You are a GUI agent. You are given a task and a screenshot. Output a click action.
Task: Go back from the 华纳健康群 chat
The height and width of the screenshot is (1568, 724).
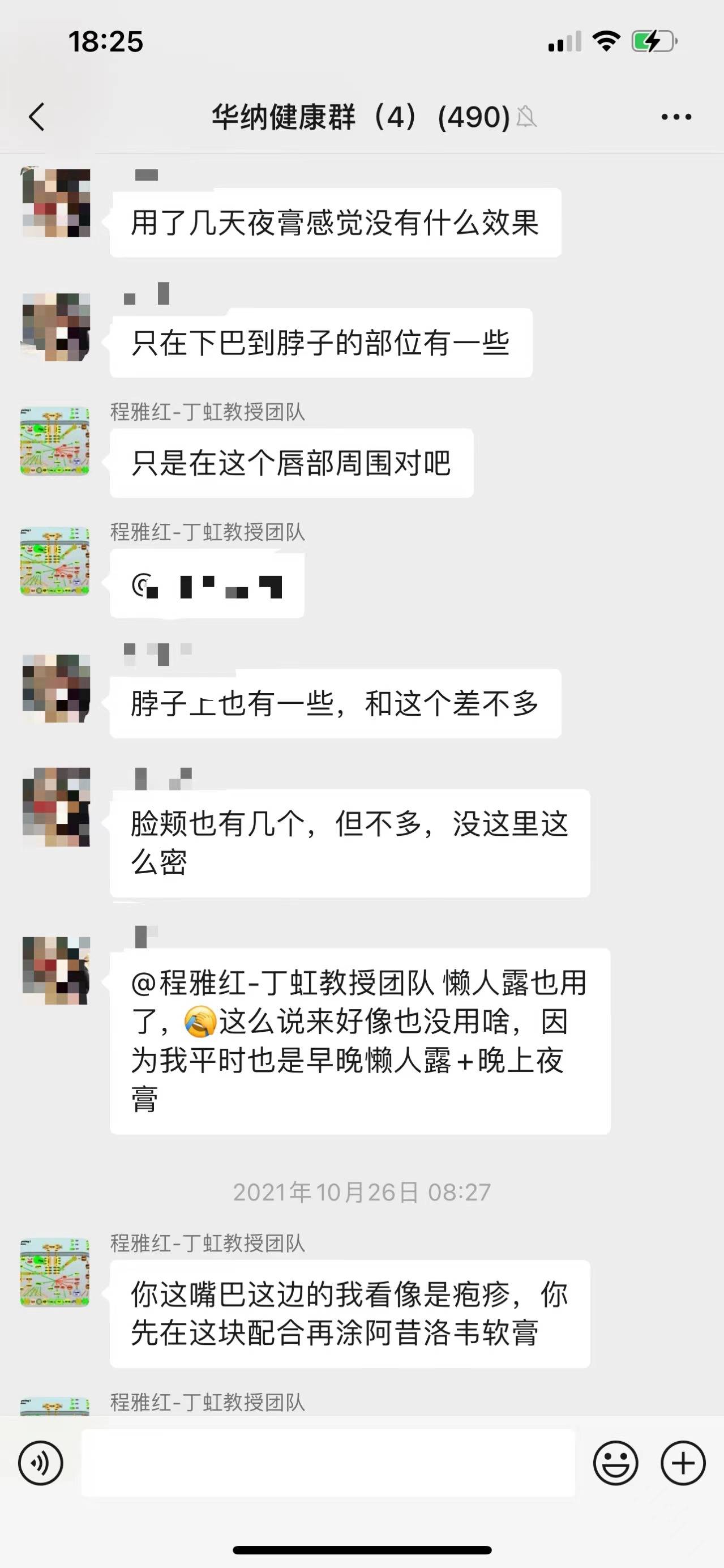click(x=36, y=116)
